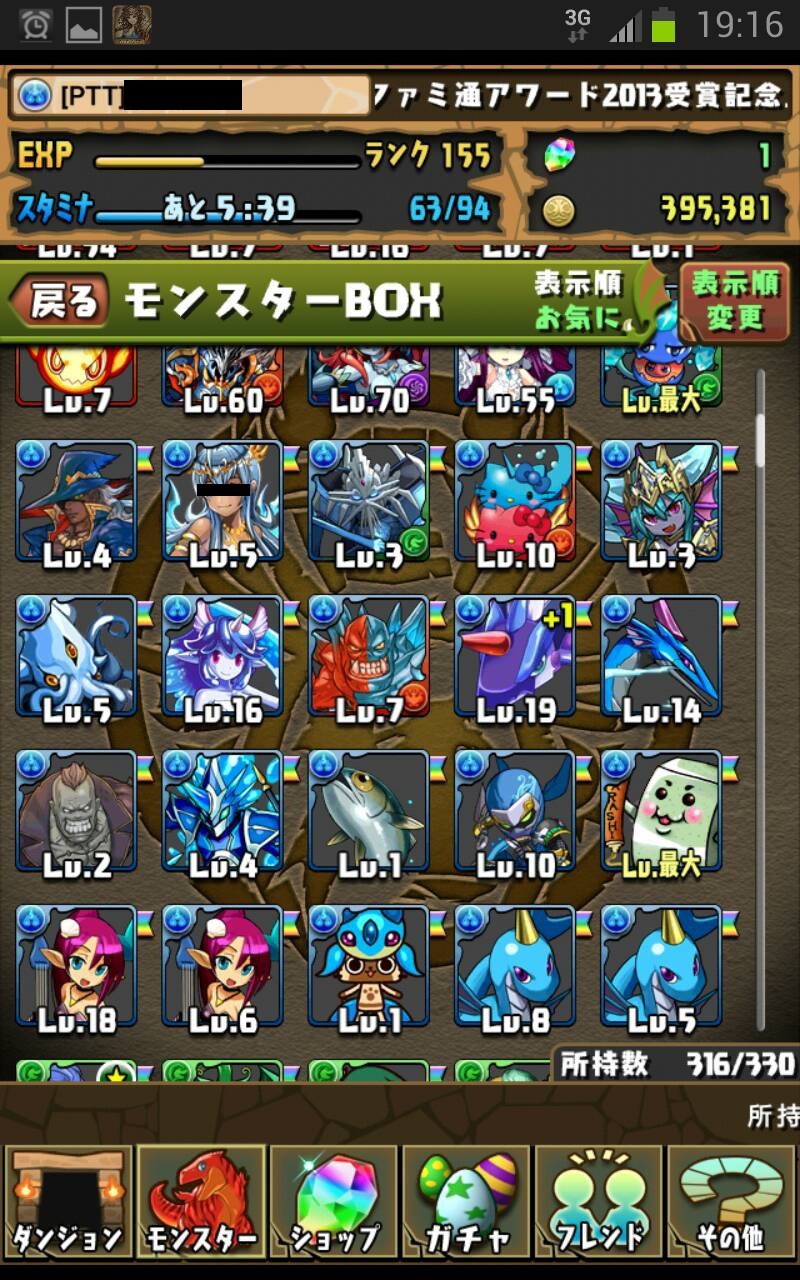Switch to the ダンジョン tab
Image resolution: width=800 pixels, height=1280 pixels.
[68, 1200]
